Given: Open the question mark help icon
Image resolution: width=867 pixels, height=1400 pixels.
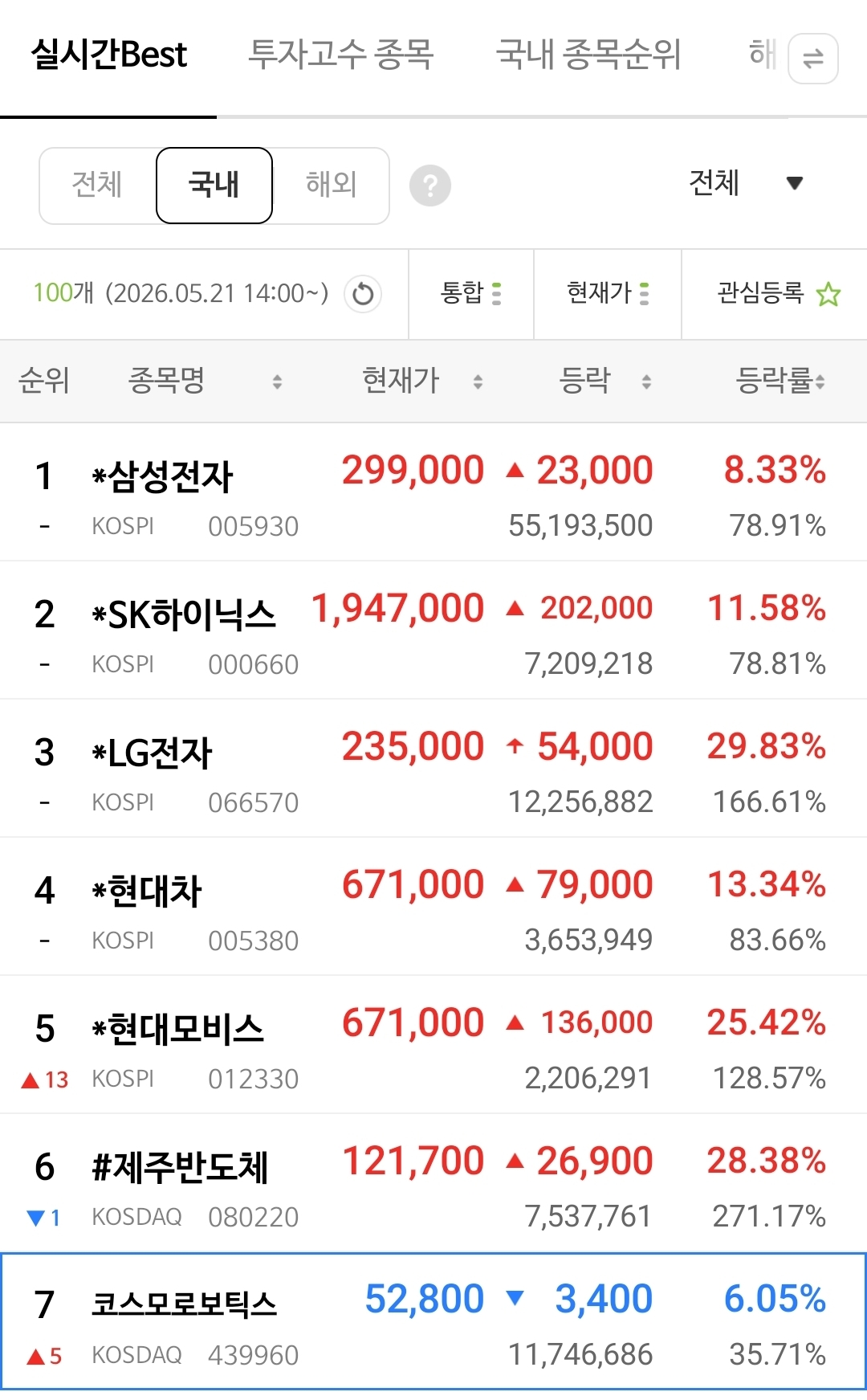Looking at the screenshot, I should (x=430, y=186).
